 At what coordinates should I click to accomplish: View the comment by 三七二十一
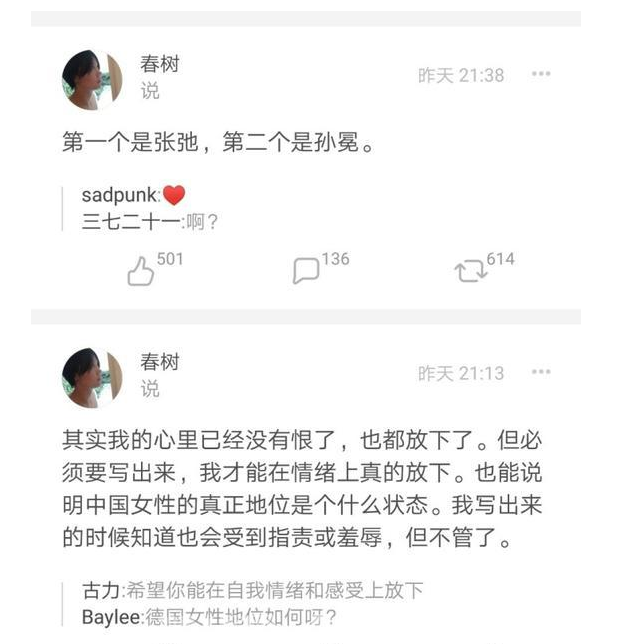point(150,222)
